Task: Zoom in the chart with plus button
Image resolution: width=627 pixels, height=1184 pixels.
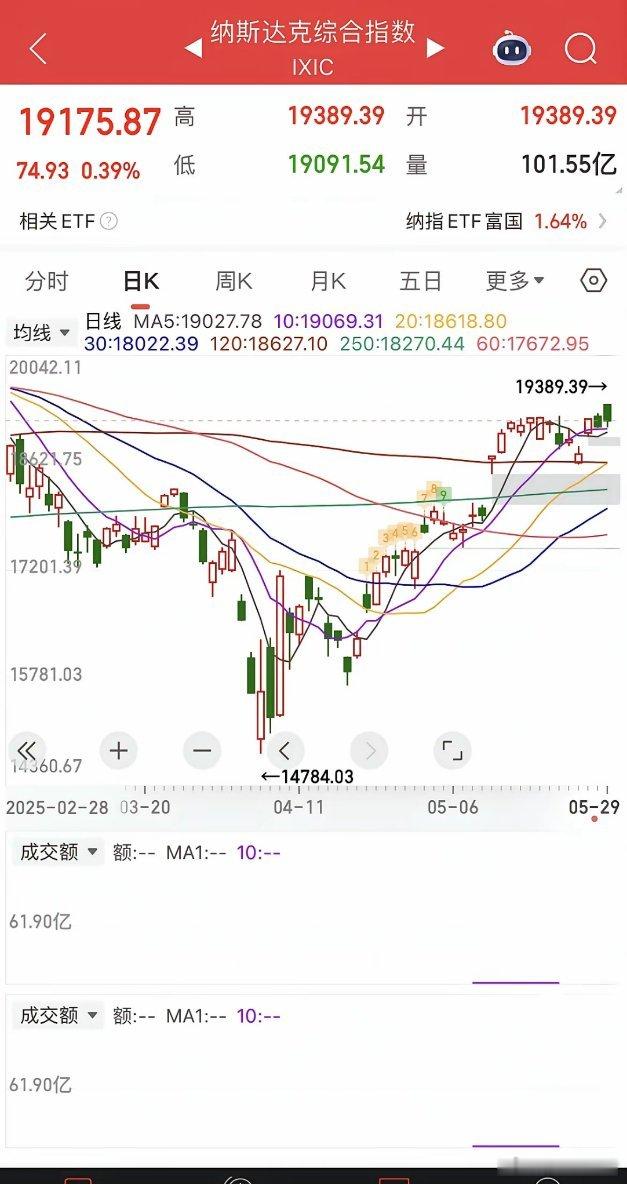Action: pos(119,751)
